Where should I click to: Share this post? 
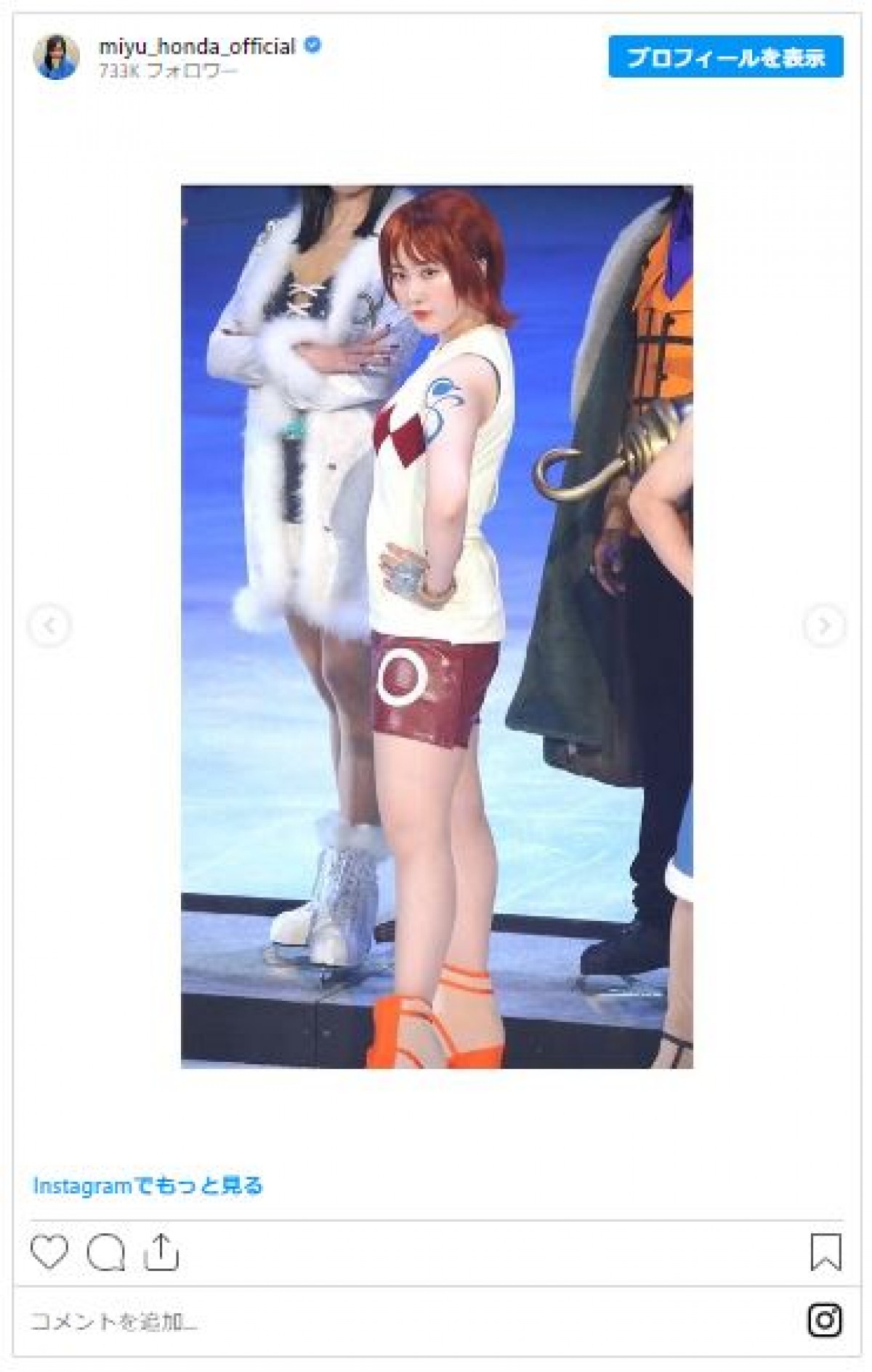[x=161, y=1252]
